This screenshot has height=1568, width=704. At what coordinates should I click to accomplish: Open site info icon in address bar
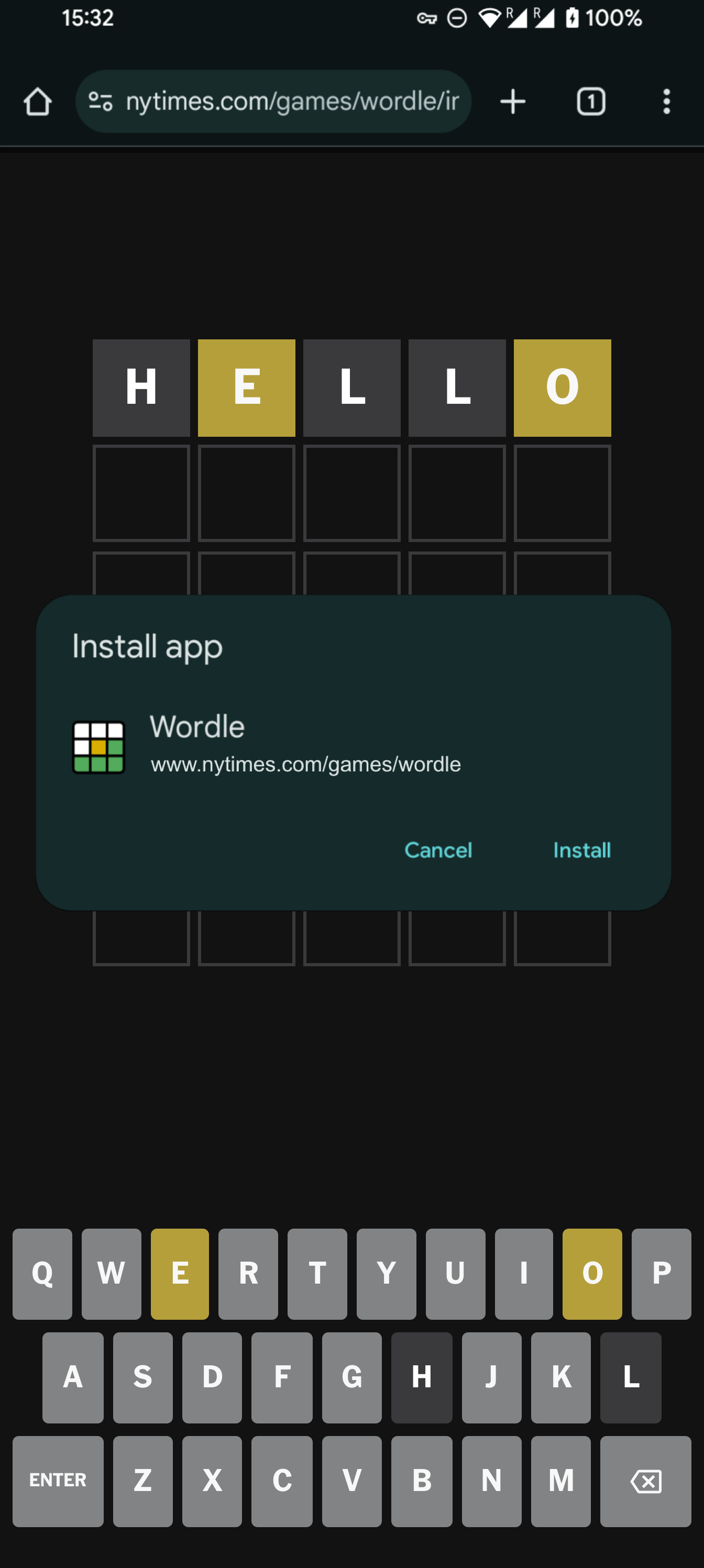(x=101, y=101)
